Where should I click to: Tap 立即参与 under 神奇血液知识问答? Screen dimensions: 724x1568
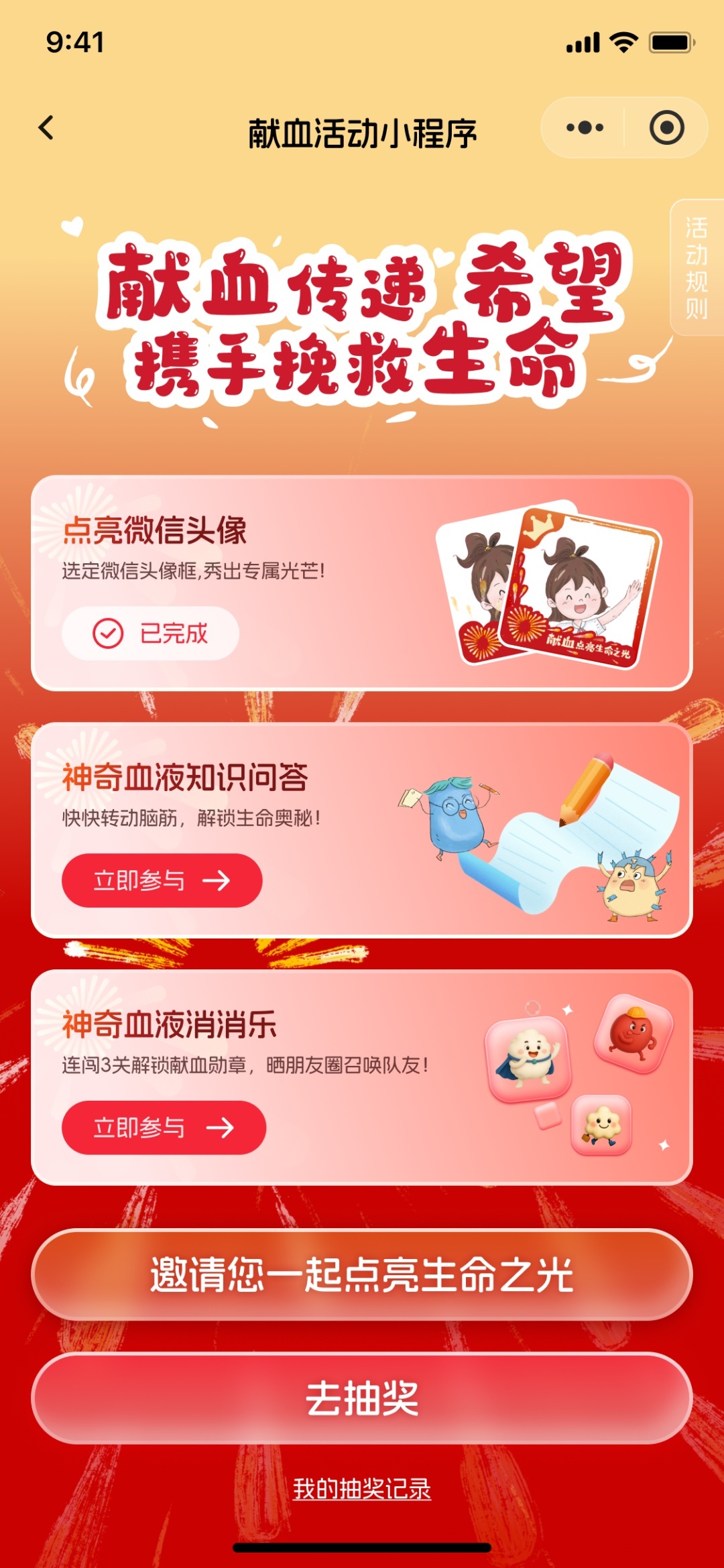tap(162, 880)
